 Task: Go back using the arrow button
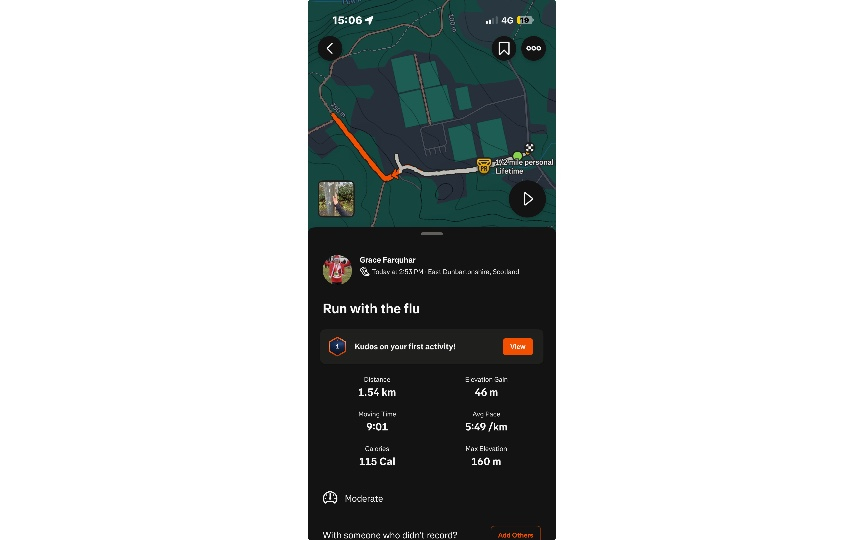point(330,48)
